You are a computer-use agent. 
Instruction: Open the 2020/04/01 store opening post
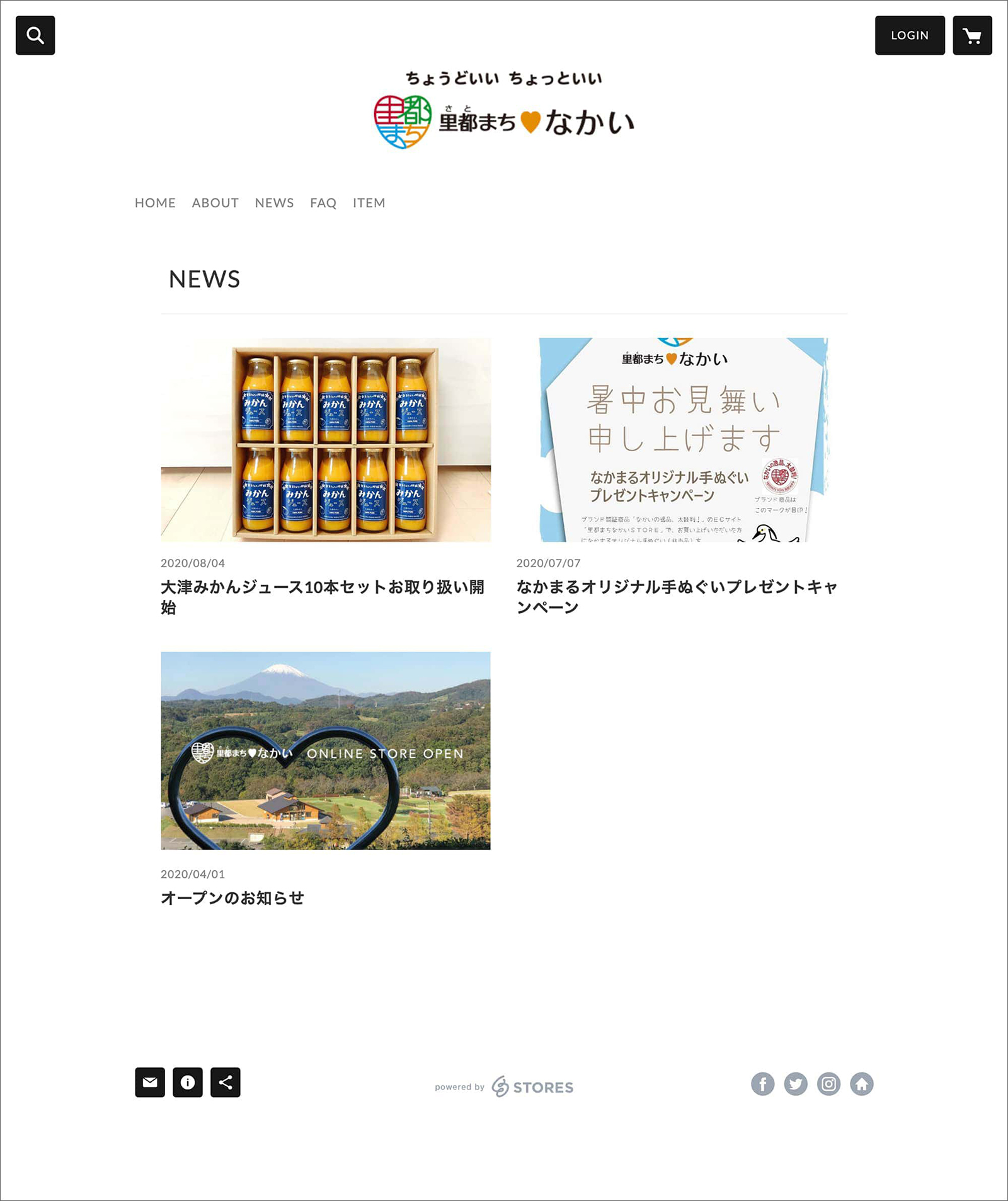232,897
